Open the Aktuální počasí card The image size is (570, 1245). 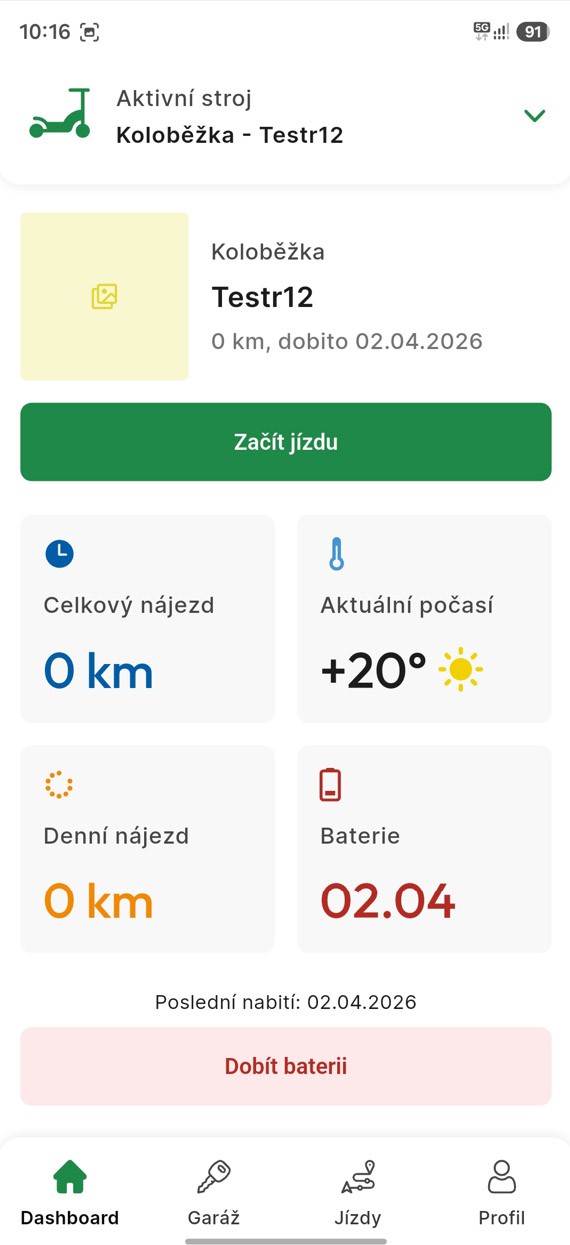[x=424, y=619]
